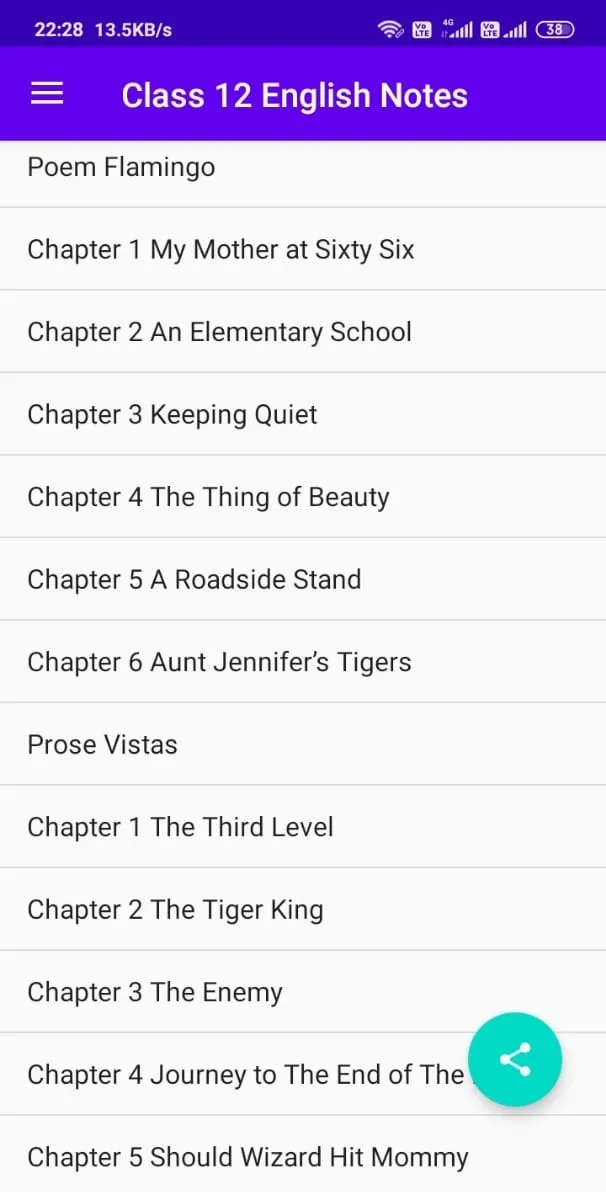The image size is (606, 1192).
Task: Open Chapter 2 An Elementary School
Action: [x=303, y=331]
